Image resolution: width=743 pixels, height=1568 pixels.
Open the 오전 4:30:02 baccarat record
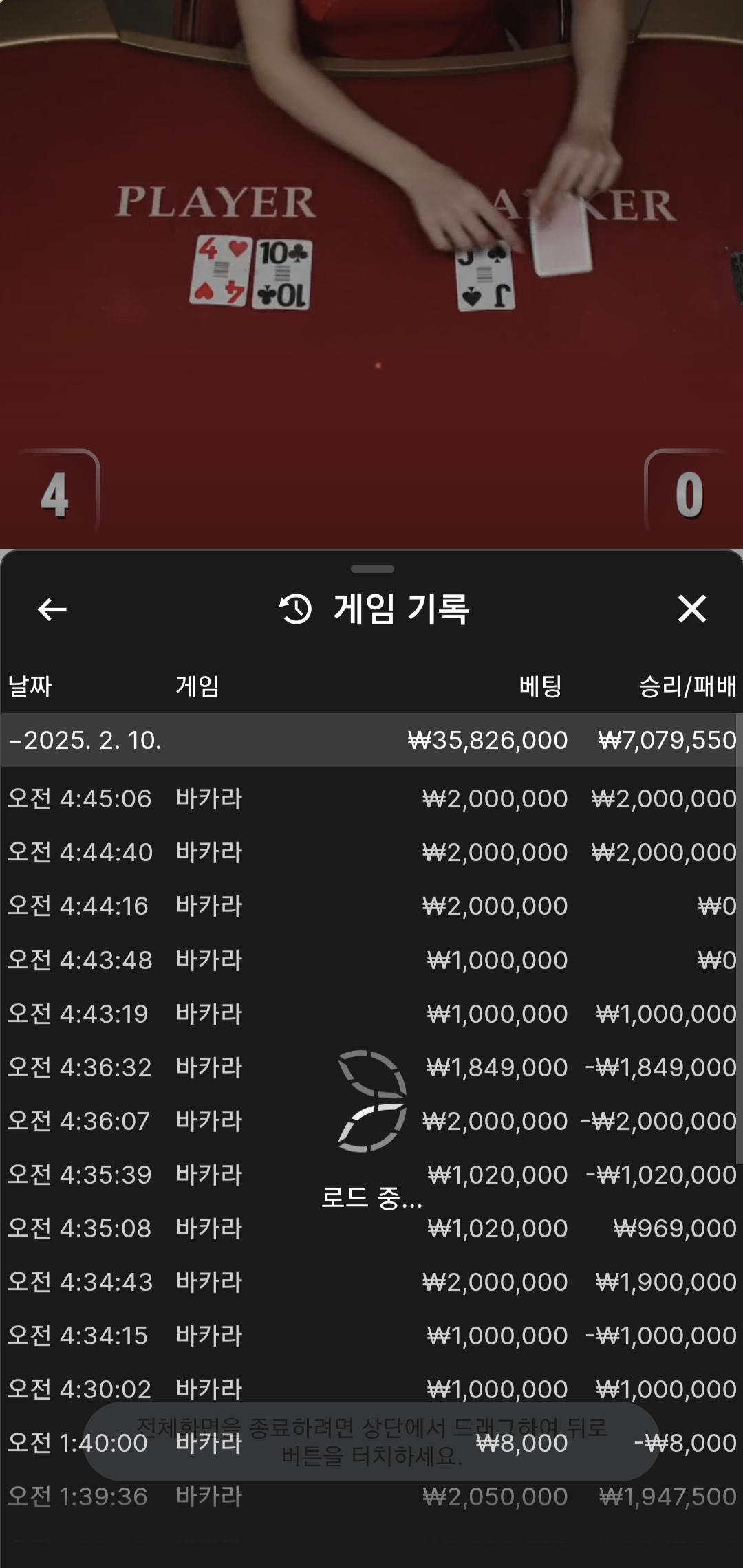point(371,1389)
